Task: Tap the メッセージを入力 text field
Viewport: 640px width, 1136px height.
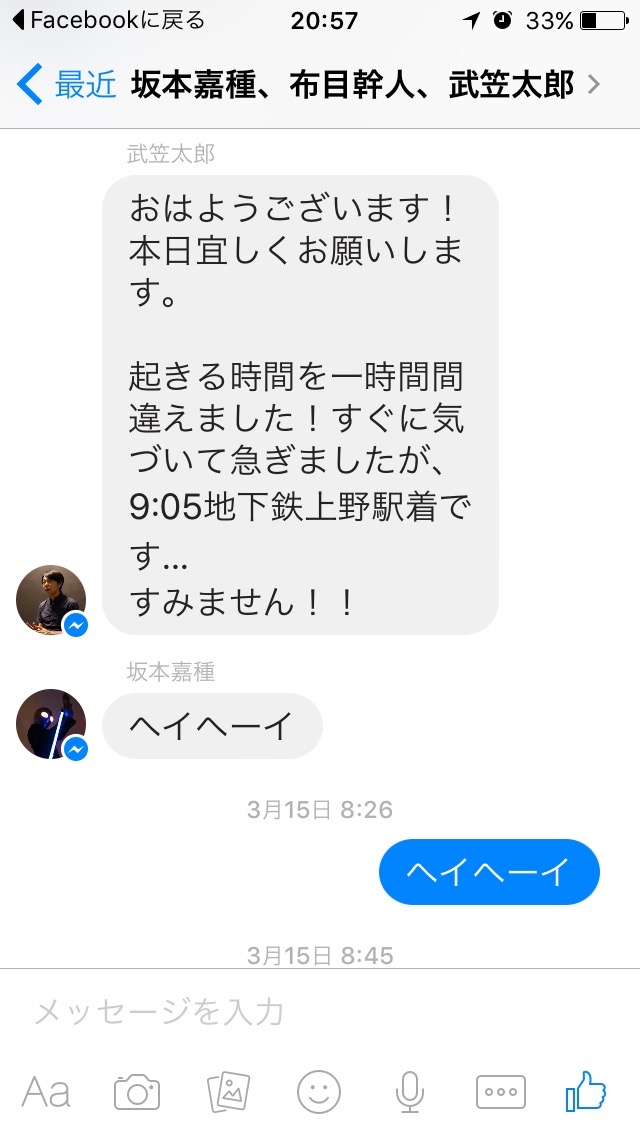Action: pos(320,1011)
